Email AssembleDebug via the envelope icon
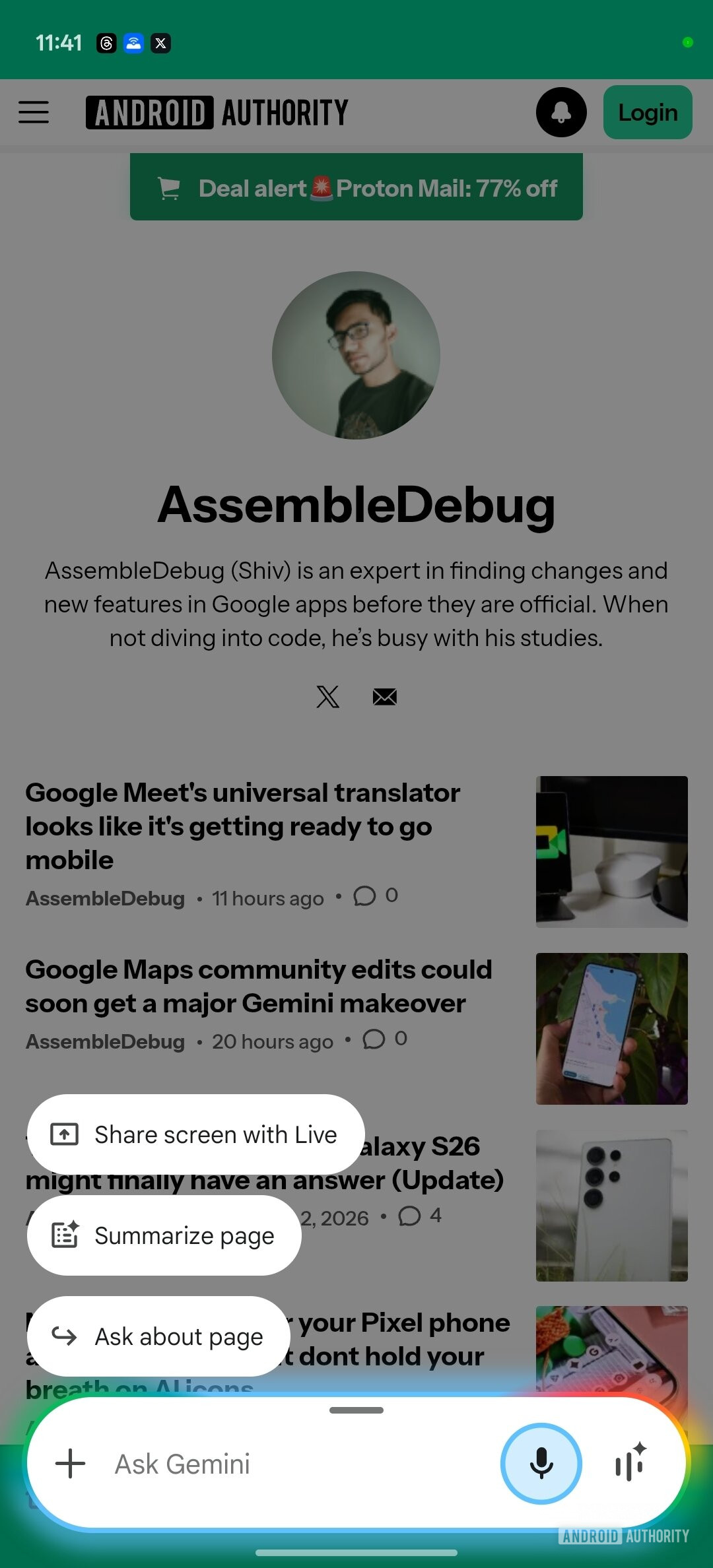This screenshot has width=713, height=1568. [x=384, y=696]
